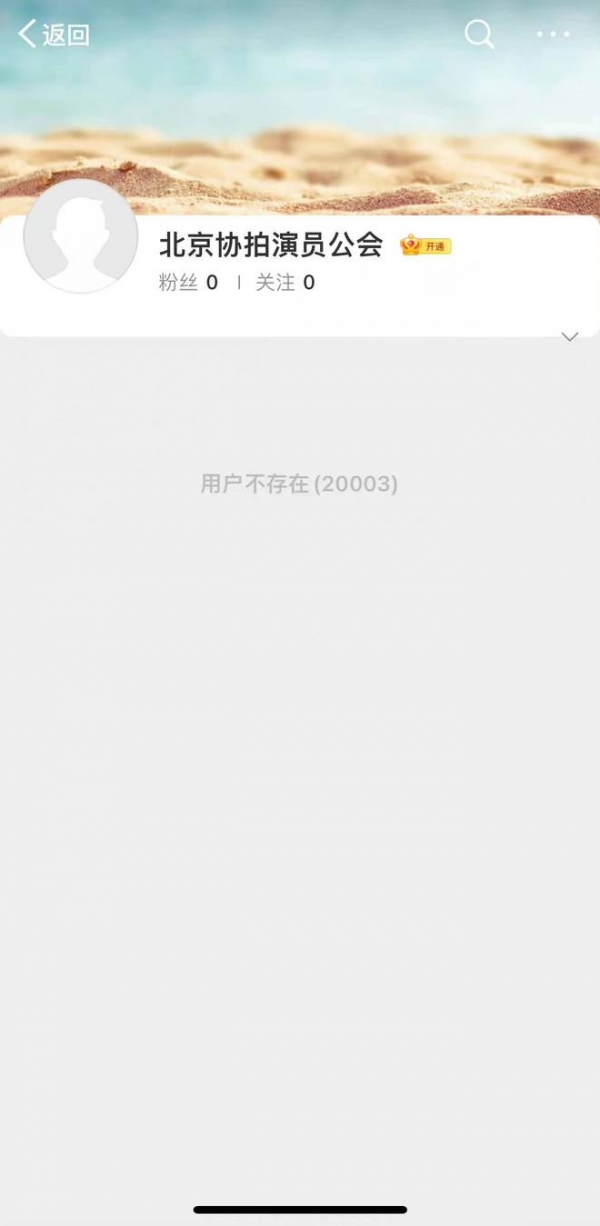View the 关注 following list

(x=285, y=283)
